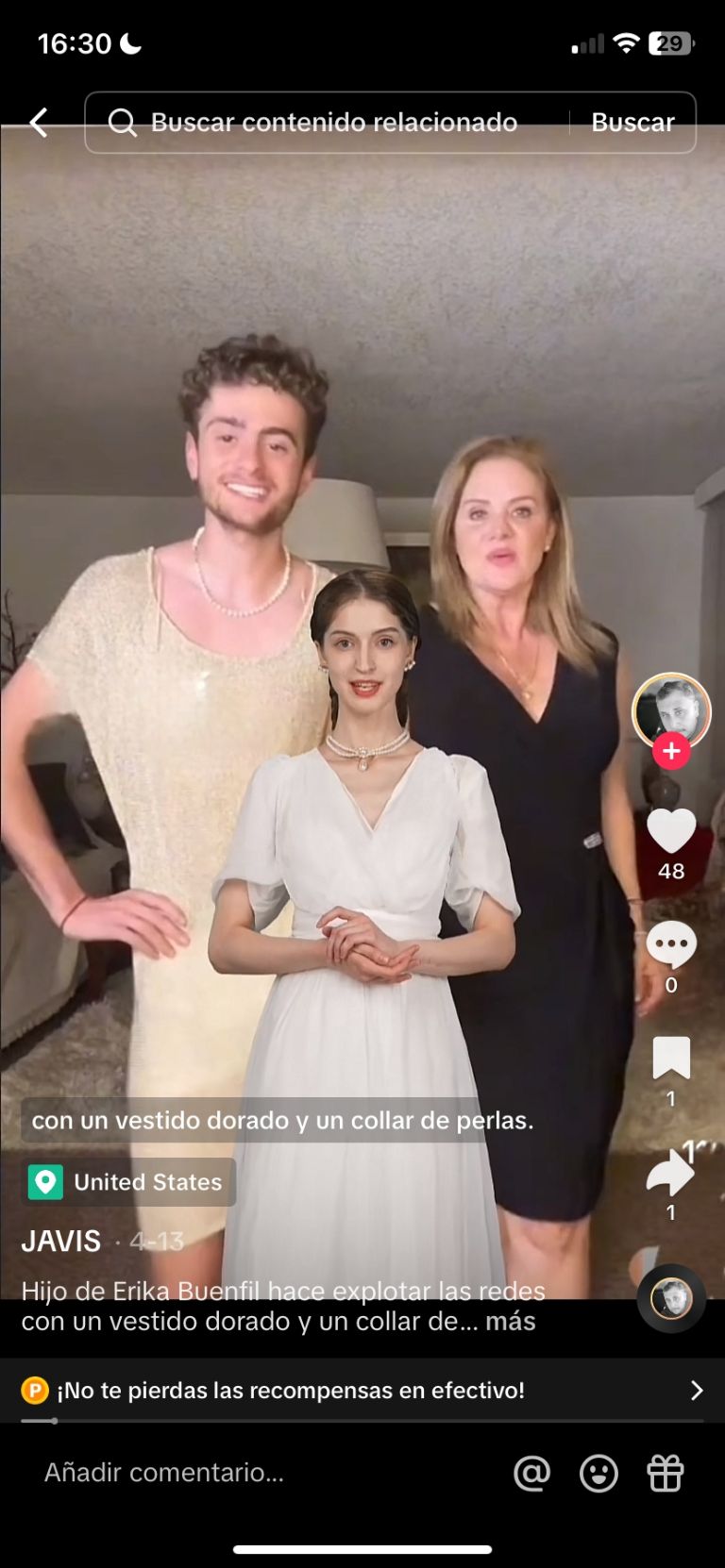Mention someone with the @ icon
725x1568 pixels.
click(531, 1473)
